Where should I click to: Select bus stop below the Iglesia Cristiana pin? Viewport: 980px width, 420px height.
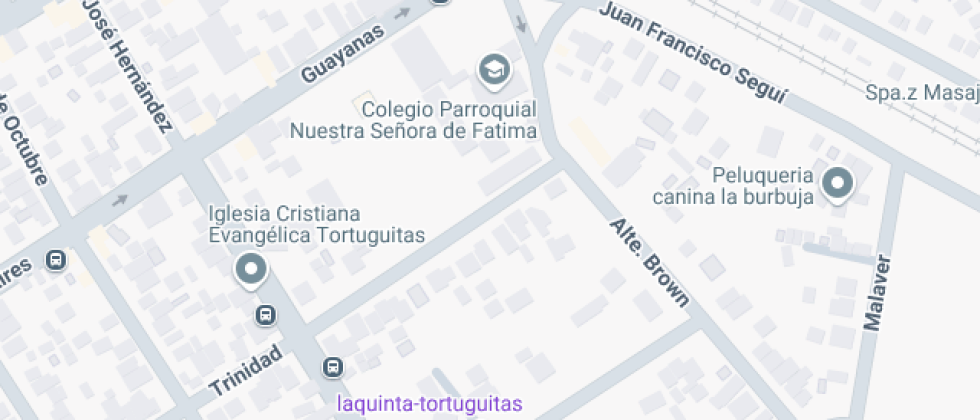(x=266, y=315)
